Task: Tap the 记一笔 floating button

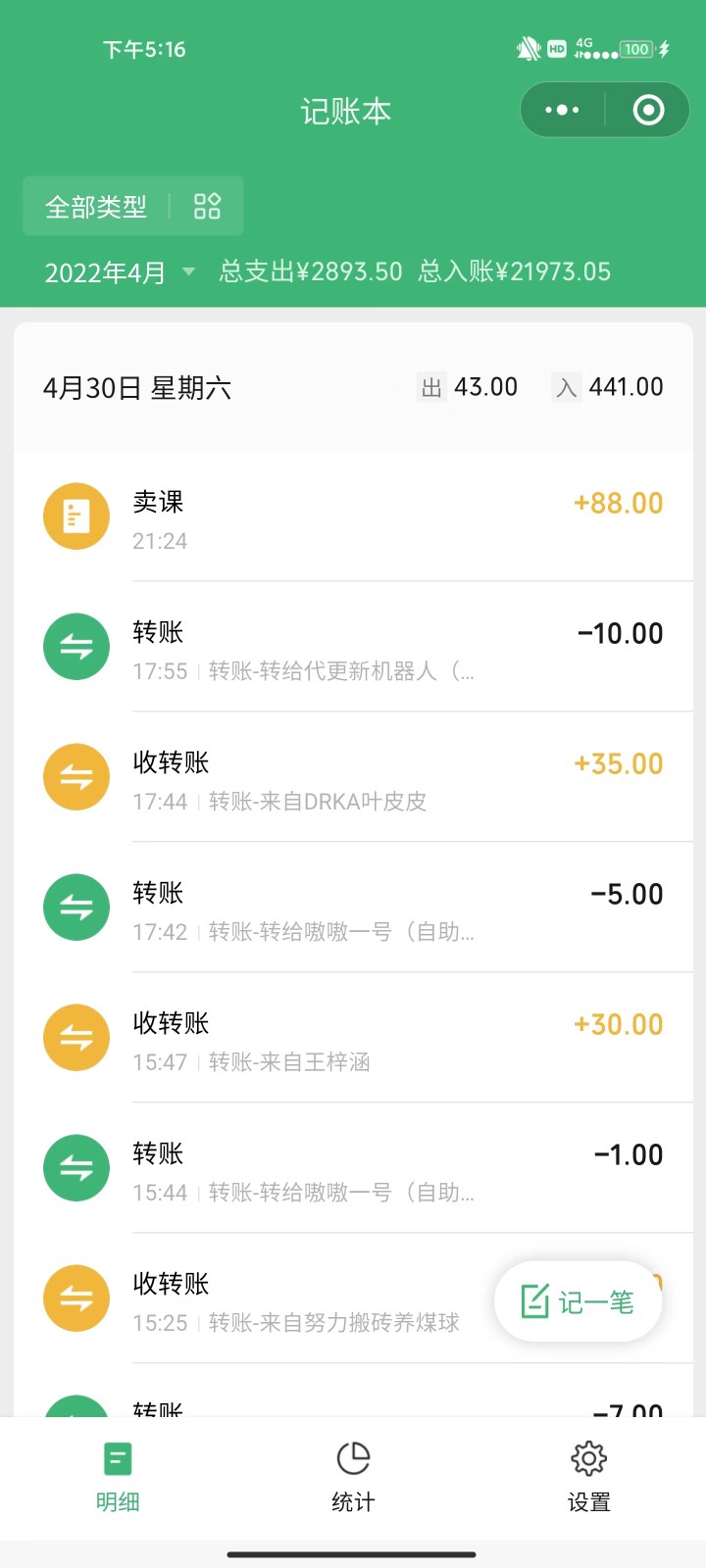Action: click(578, 1301)
